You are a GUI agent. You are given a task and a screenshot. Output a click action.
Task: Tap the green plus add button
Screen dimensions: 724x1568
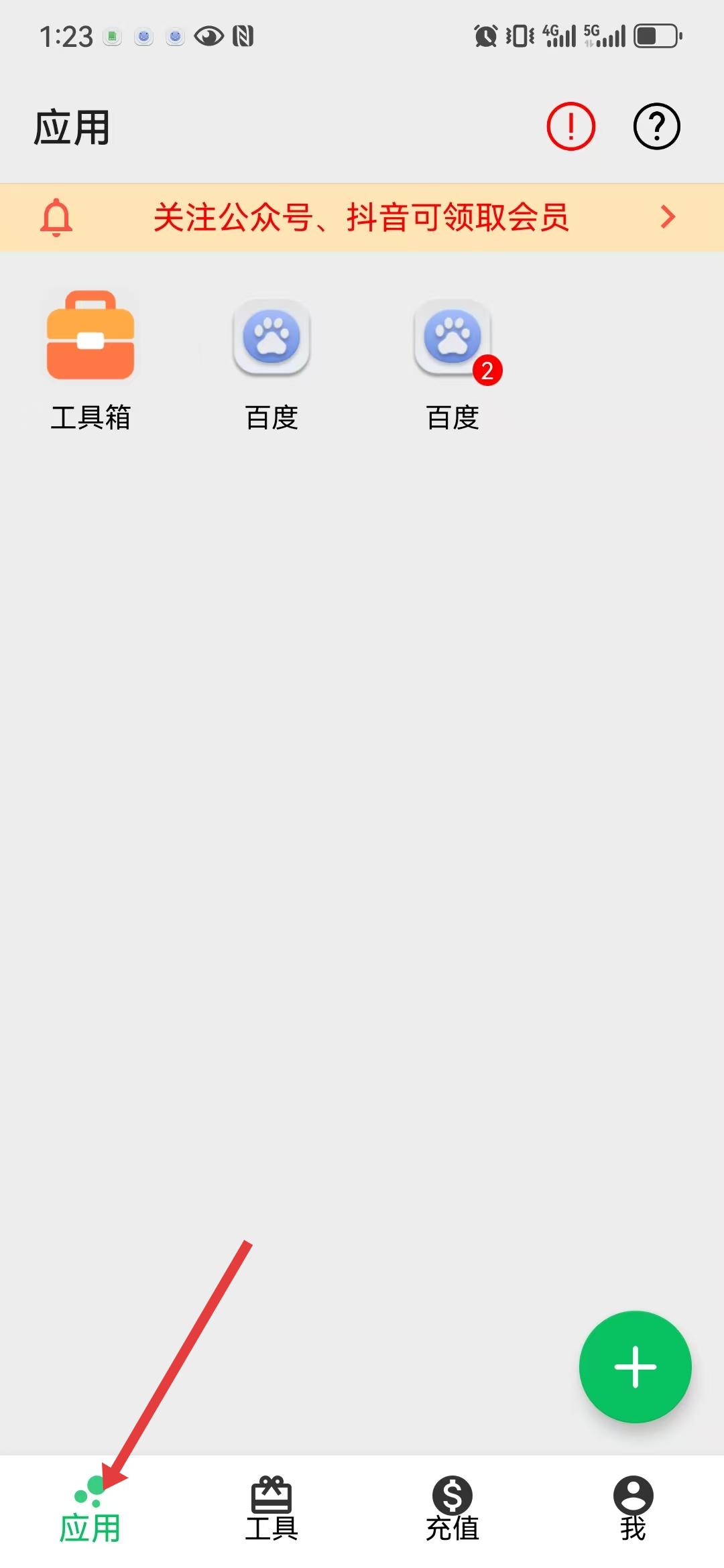(635, 1366)
